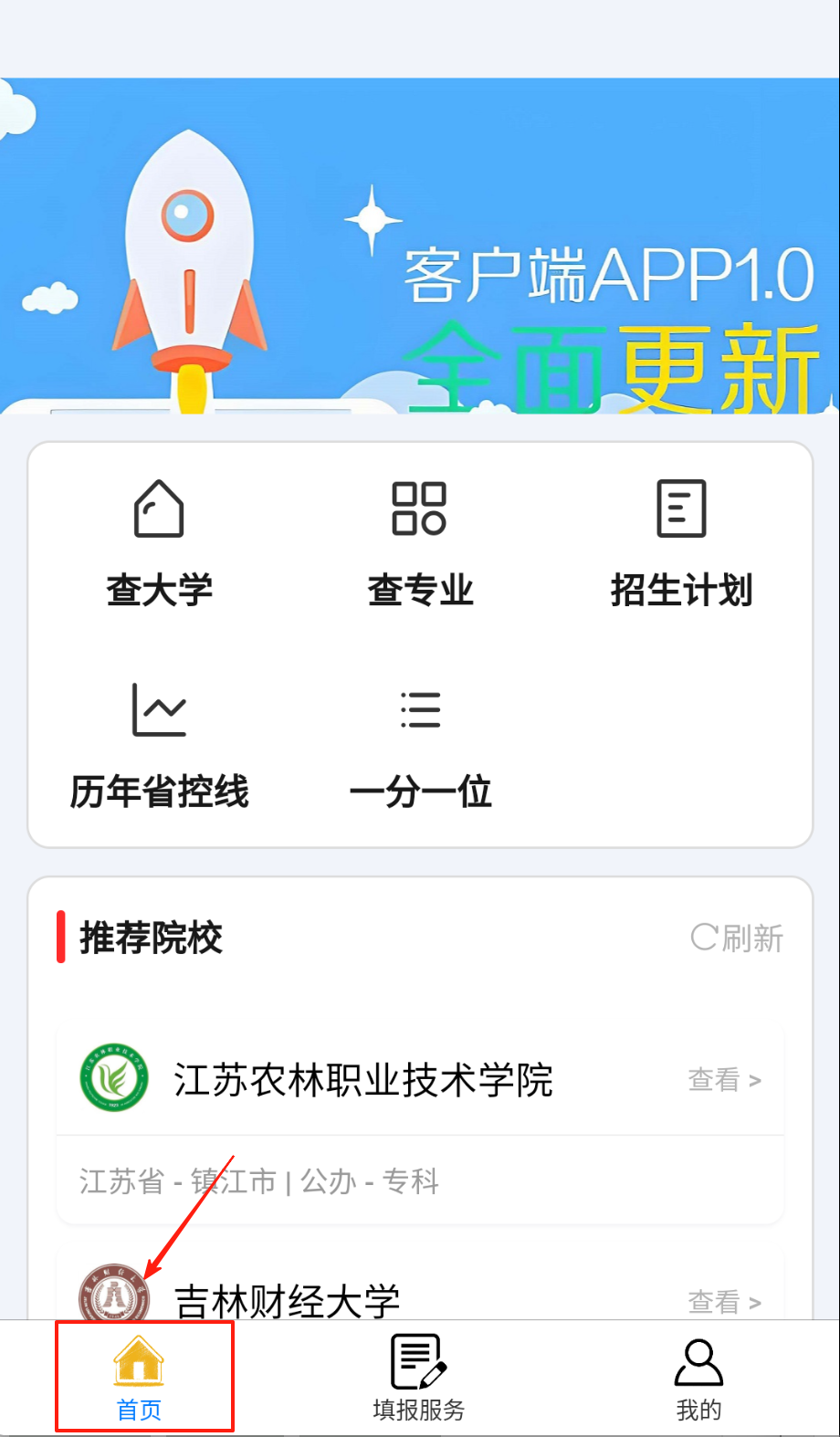Switch to the 填报服务 tab
Image resolution: width=840 pixels, height=1437 pixels.
pos(419,1378)
